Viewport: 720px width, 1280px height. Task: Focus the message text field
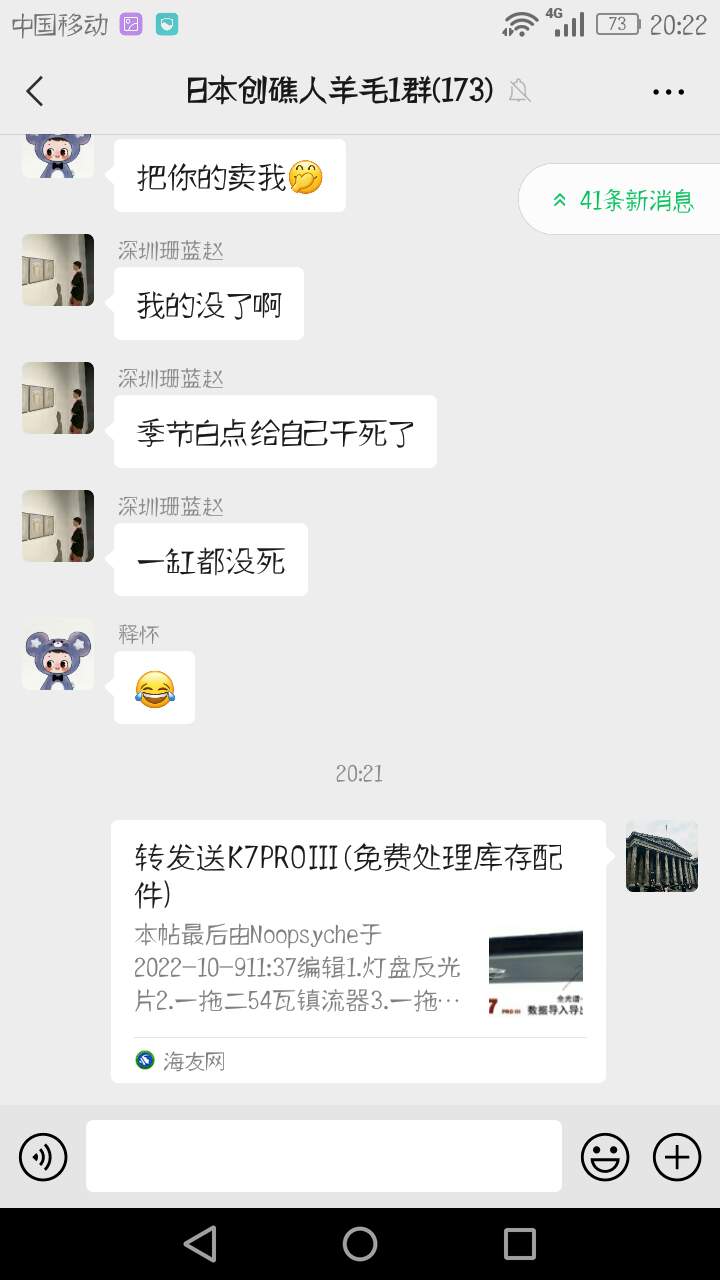(x=323, y=1156)
